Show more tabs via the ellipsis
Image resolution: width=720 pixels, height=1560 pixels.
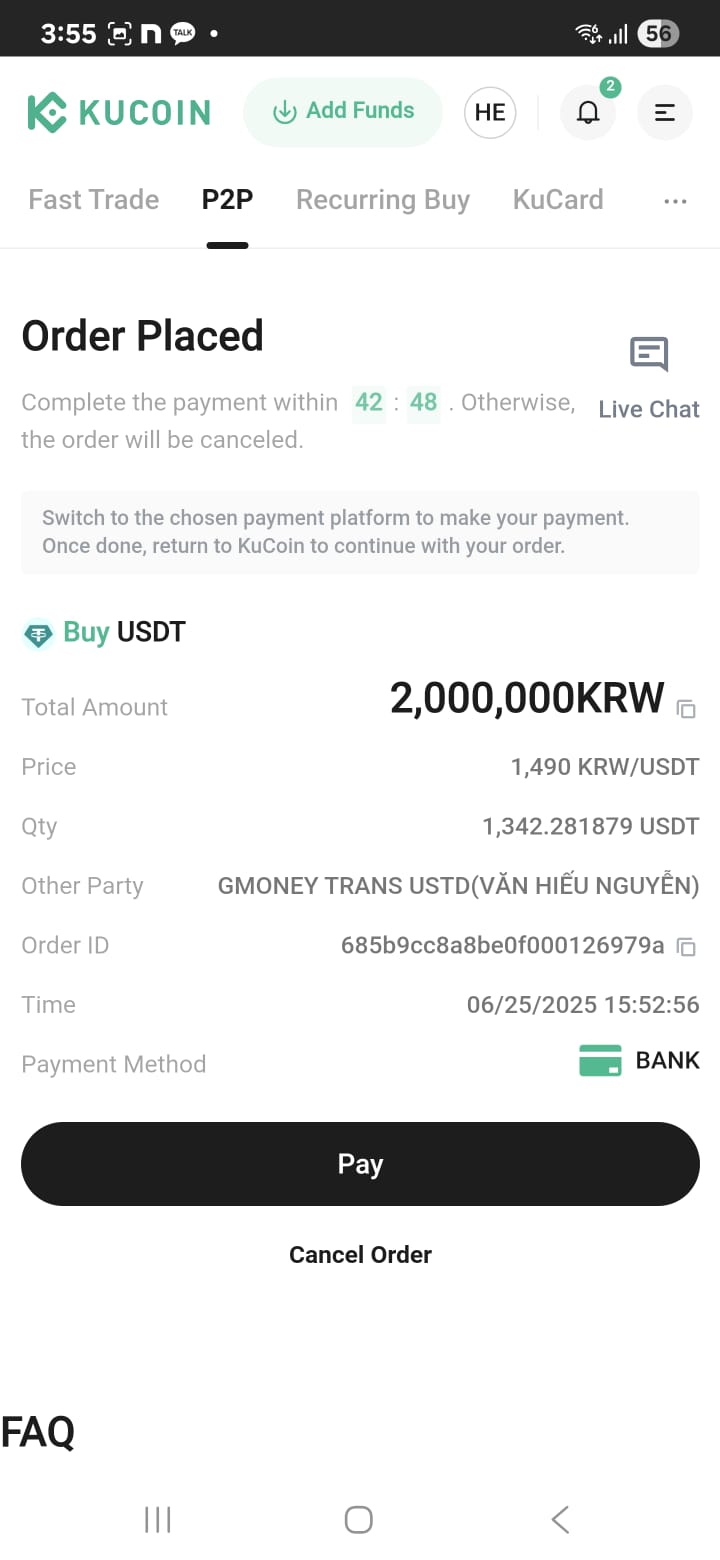(675, 201)
